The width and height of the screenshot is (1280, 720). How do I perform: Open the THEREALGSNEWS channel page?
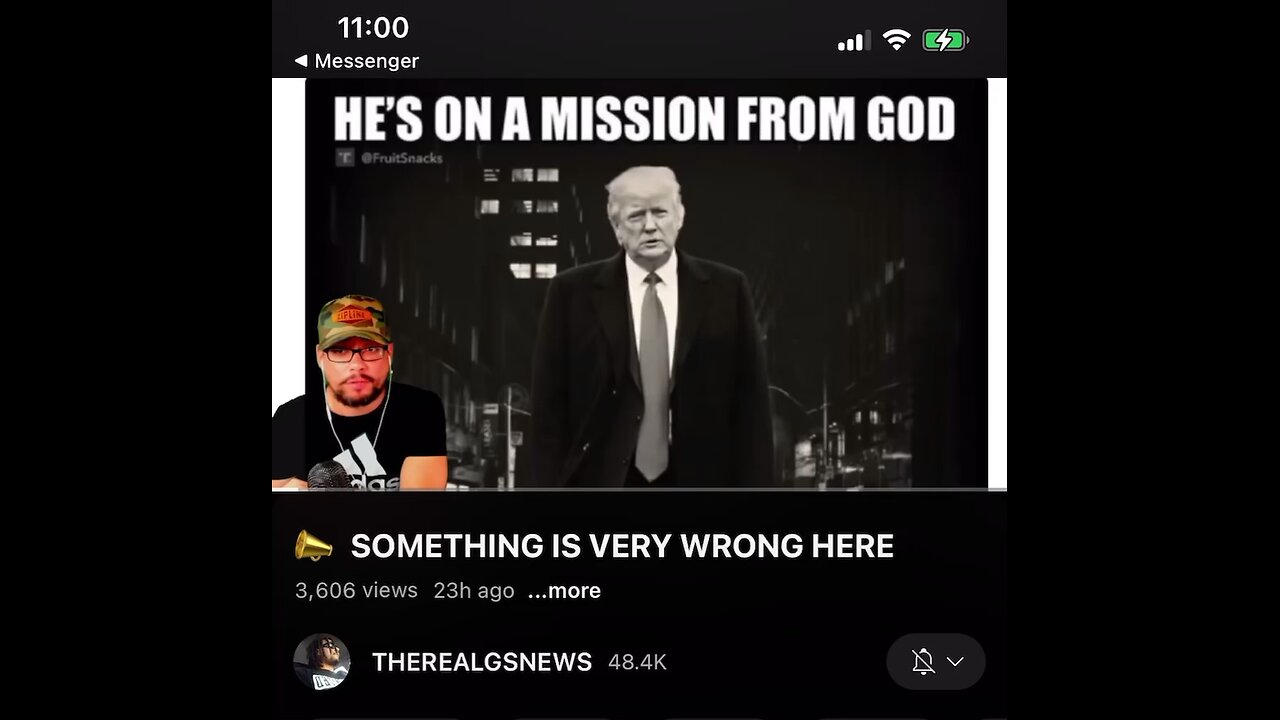click(x=481, y=662)
